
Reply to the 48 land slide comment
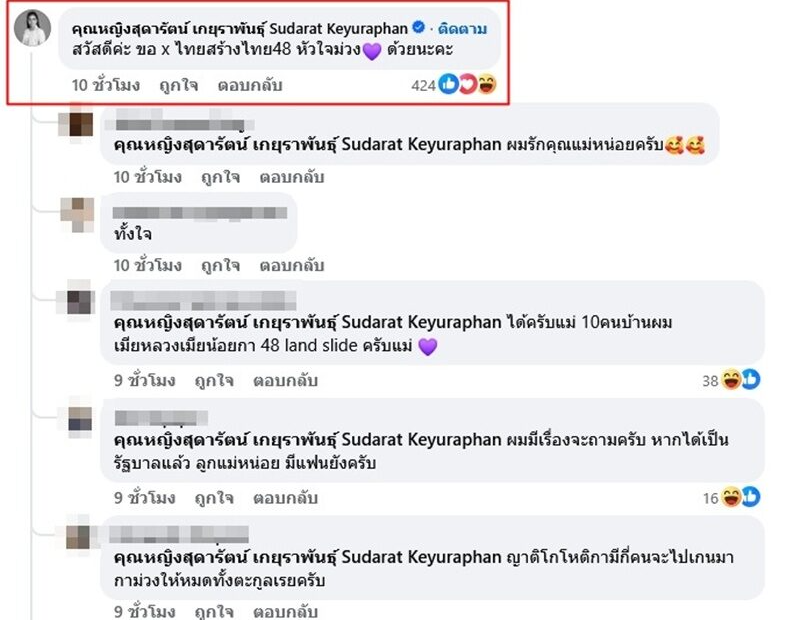(x=285, y=380)
